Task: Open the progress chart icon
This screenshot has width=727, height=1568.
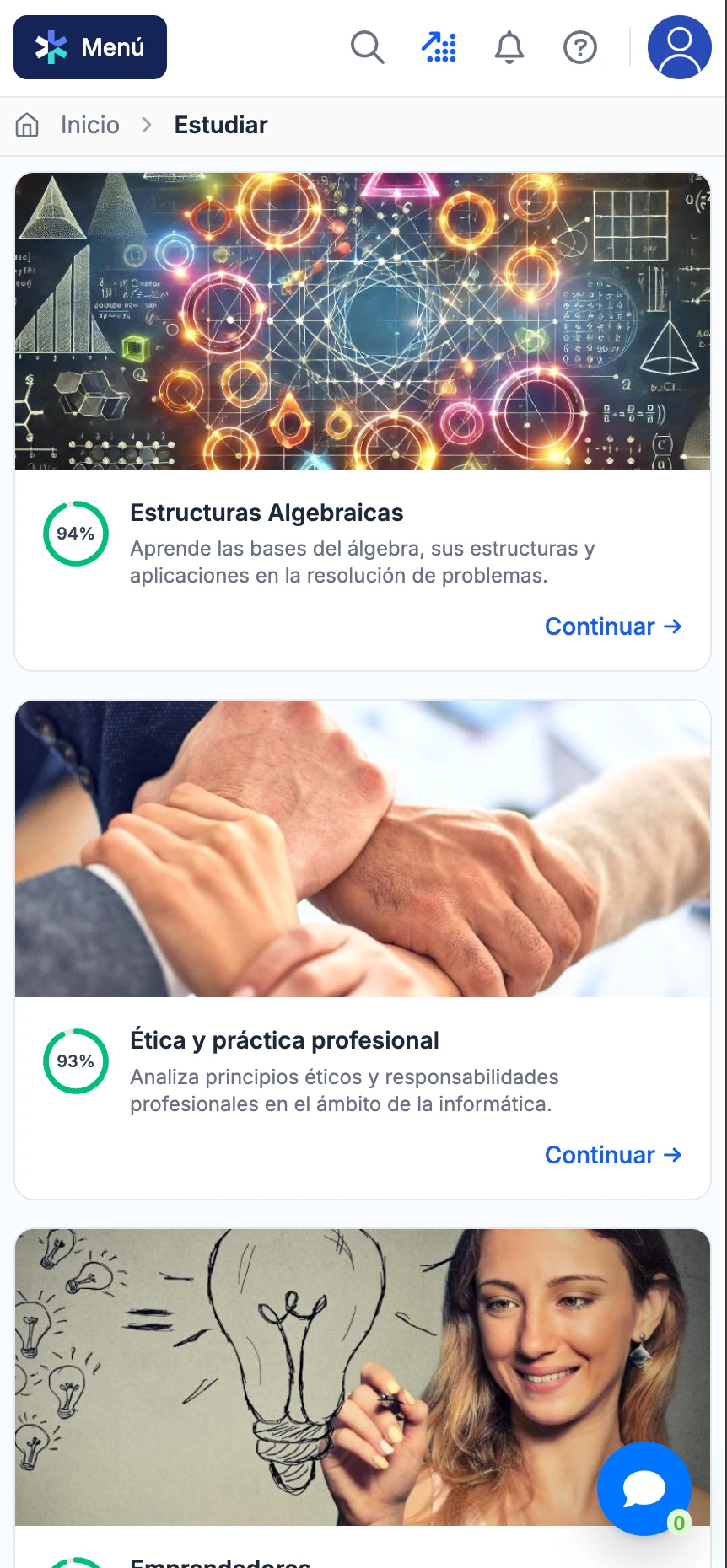Action: (x=439, y=47)
